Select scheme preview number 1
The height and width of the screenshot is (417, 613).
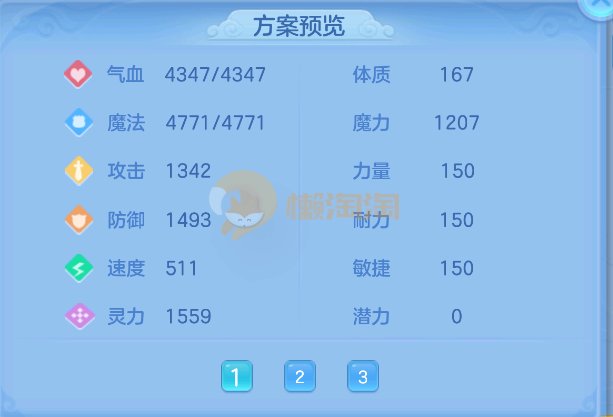tap(236, 377)
